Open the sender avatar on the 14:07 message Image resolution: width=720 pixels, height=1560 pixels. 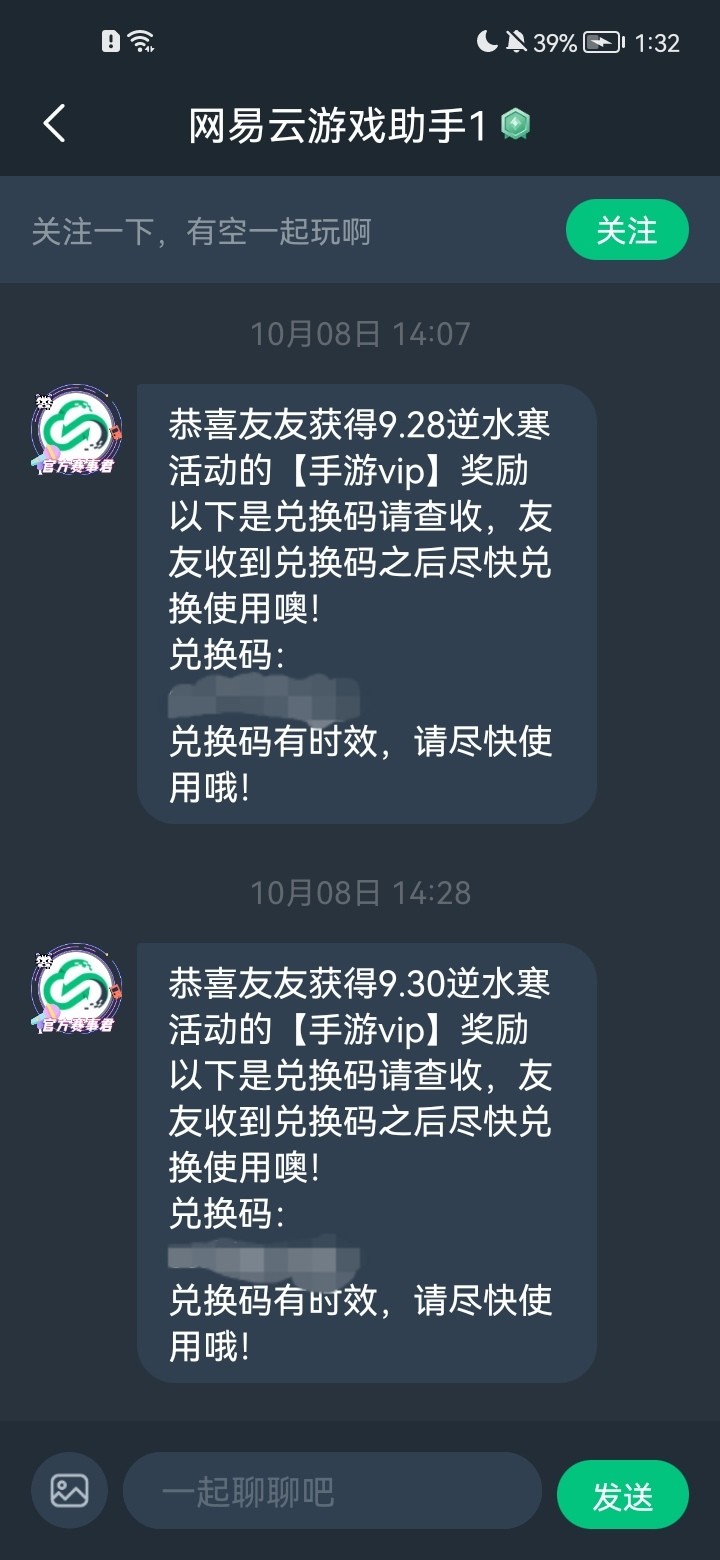[77, 432]
